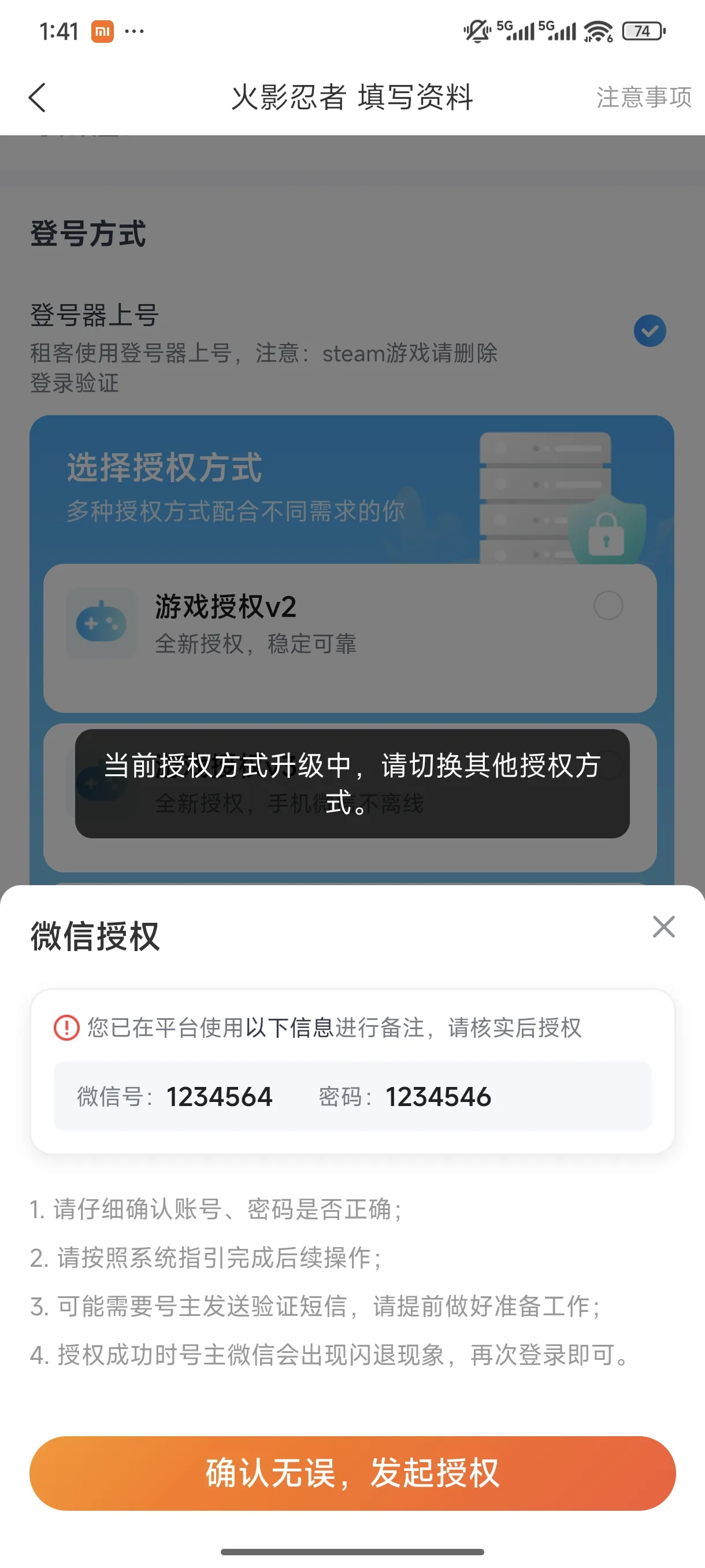Open 注意事项 in the top bar
The height and width of the screenshot is (1568, 705).
coord(644,97)
